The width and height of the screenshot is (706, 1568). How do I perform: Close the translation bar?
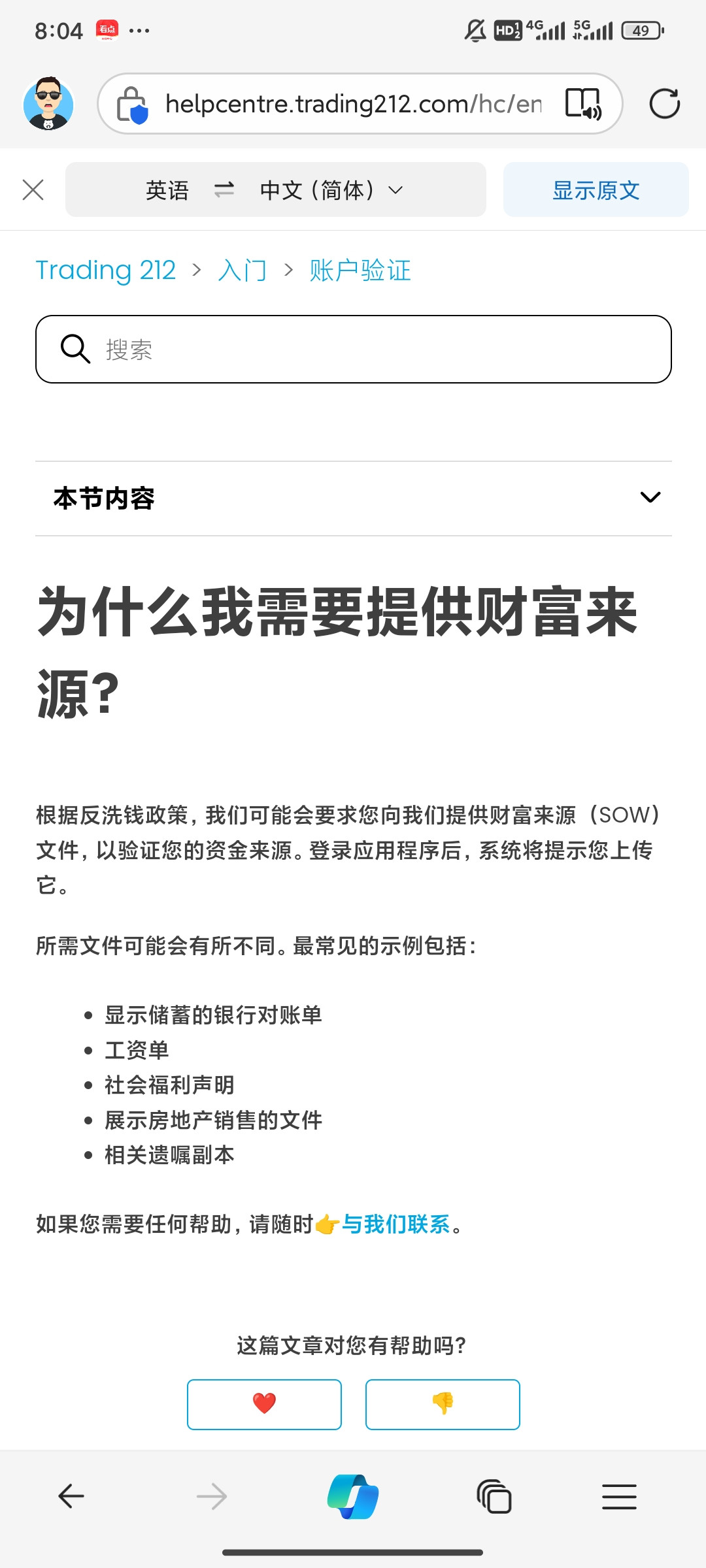click(33, 190)
